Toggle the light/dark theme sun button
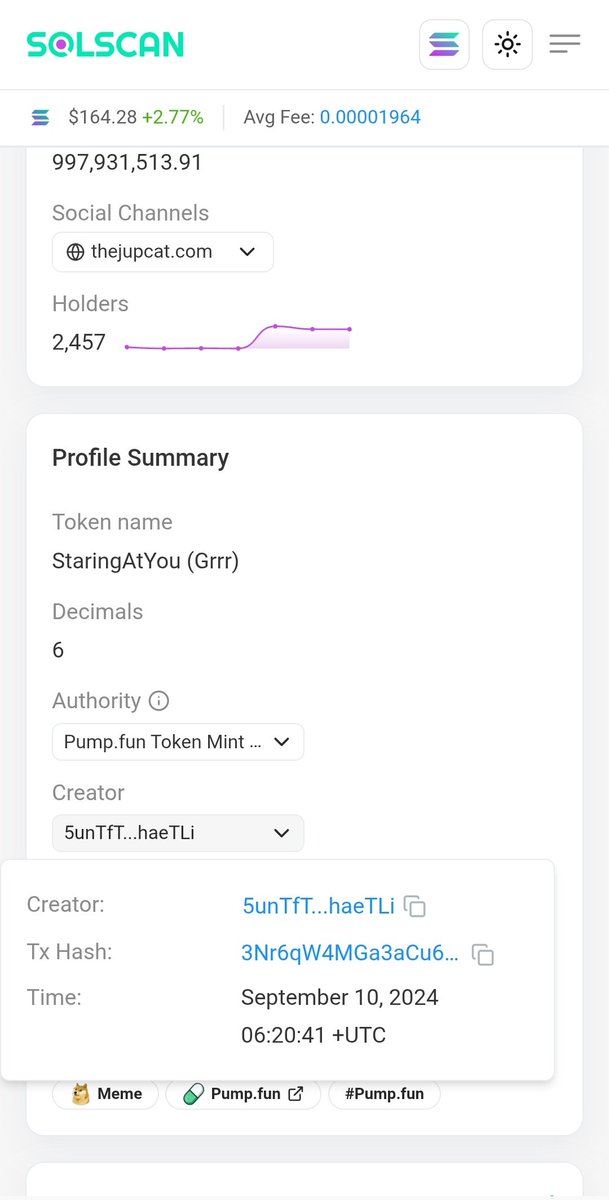 pyautogui.click(x=507, y=44)
